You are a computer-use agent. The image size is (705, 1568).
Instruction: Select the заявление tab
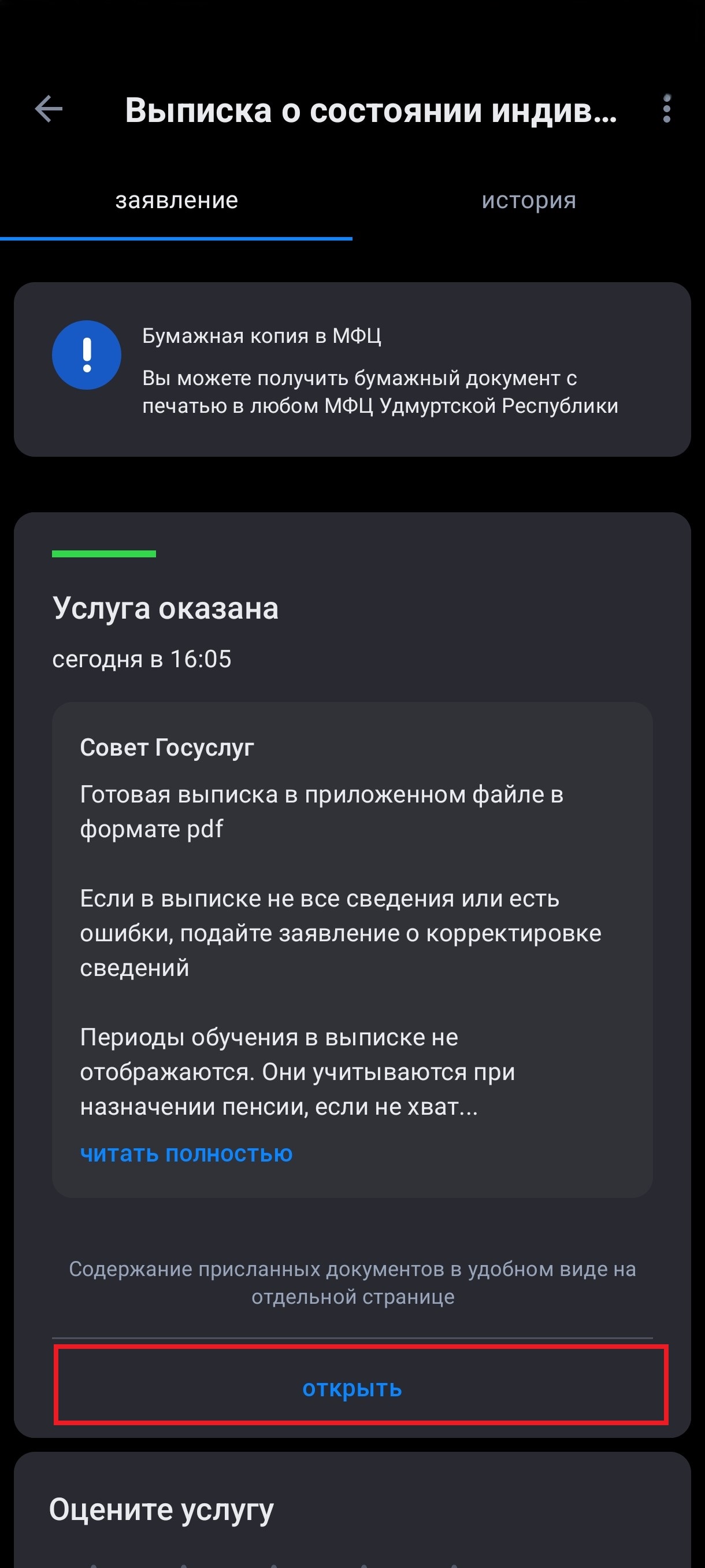(x=176, y=200)
